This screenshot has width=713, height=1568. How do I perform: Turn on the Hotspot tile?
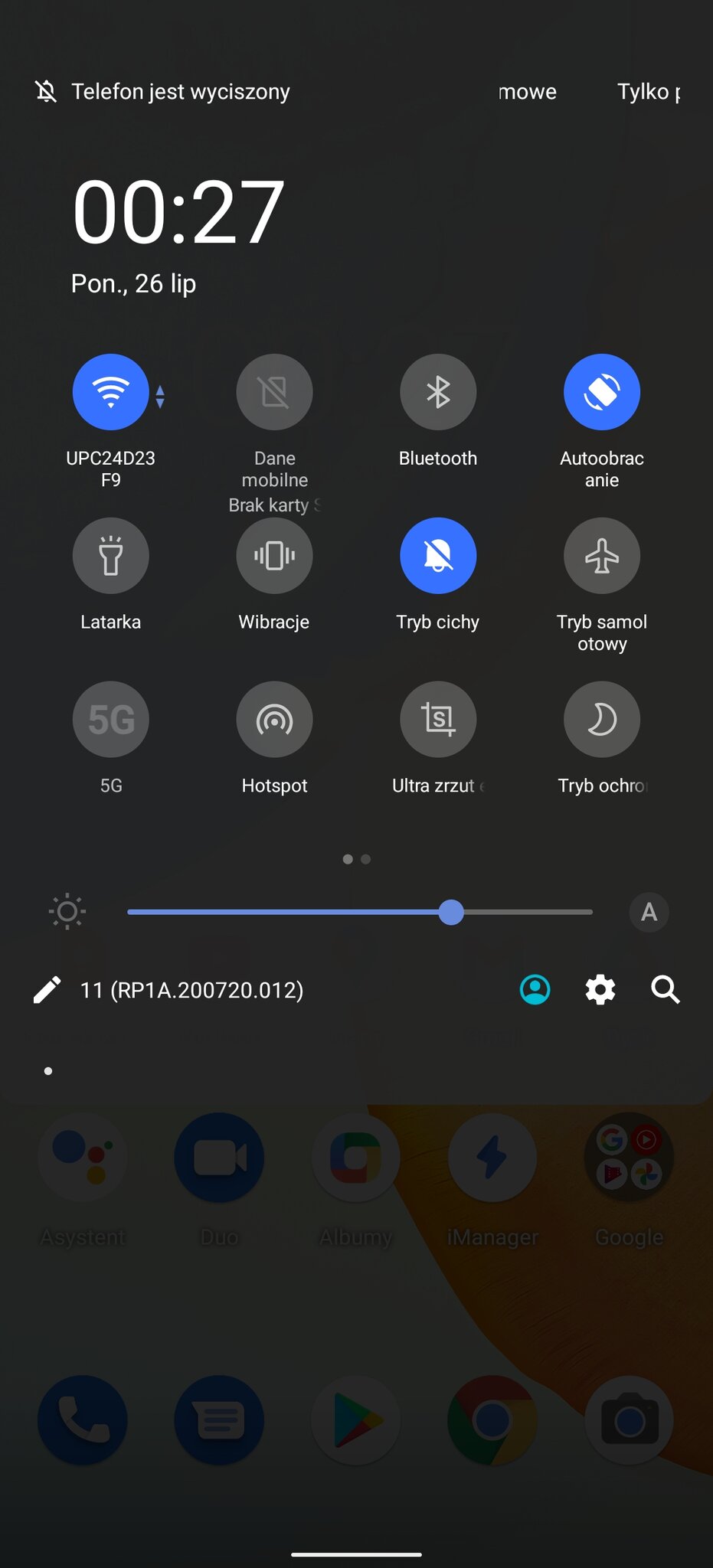coord(274,720)
